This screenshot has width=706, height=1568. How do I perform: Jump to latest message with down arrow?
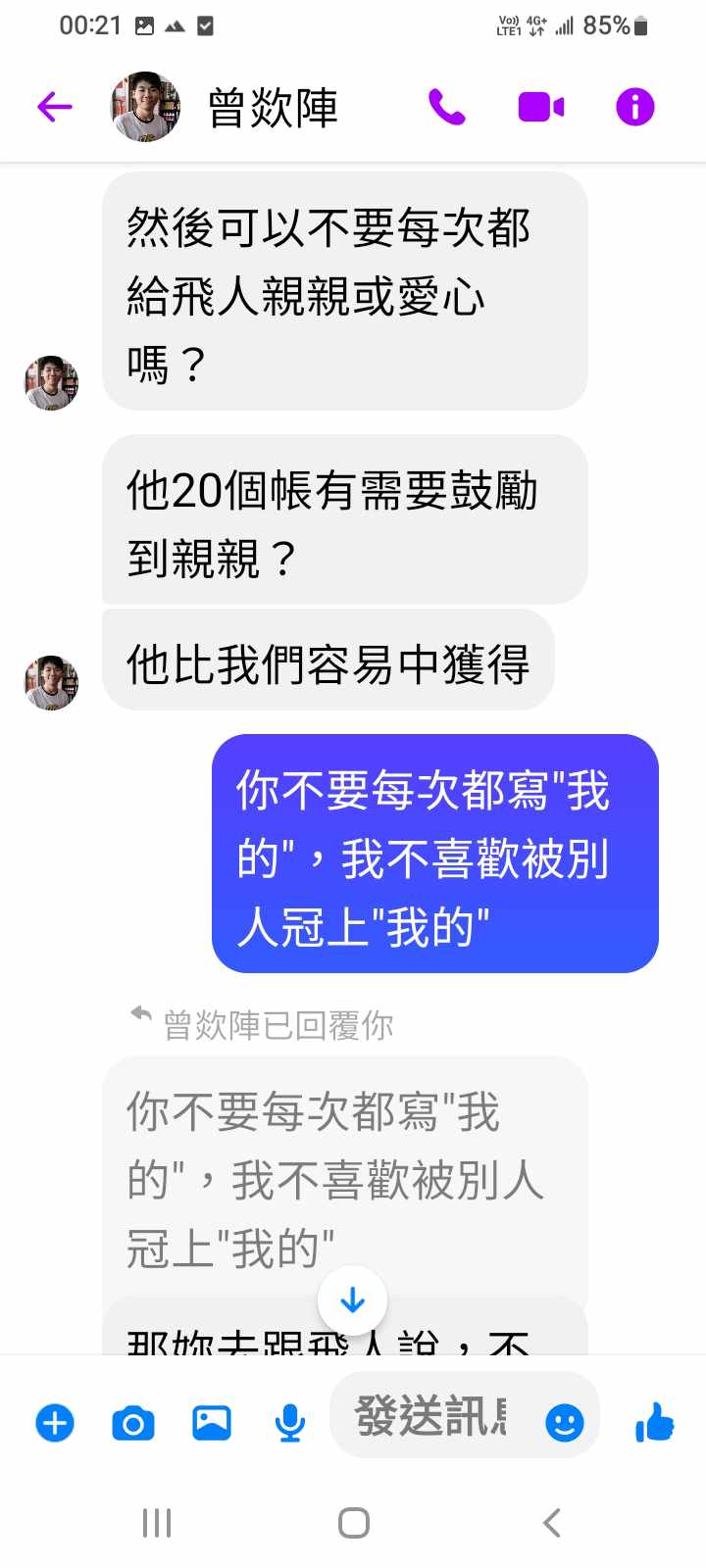click(352, 1300)
